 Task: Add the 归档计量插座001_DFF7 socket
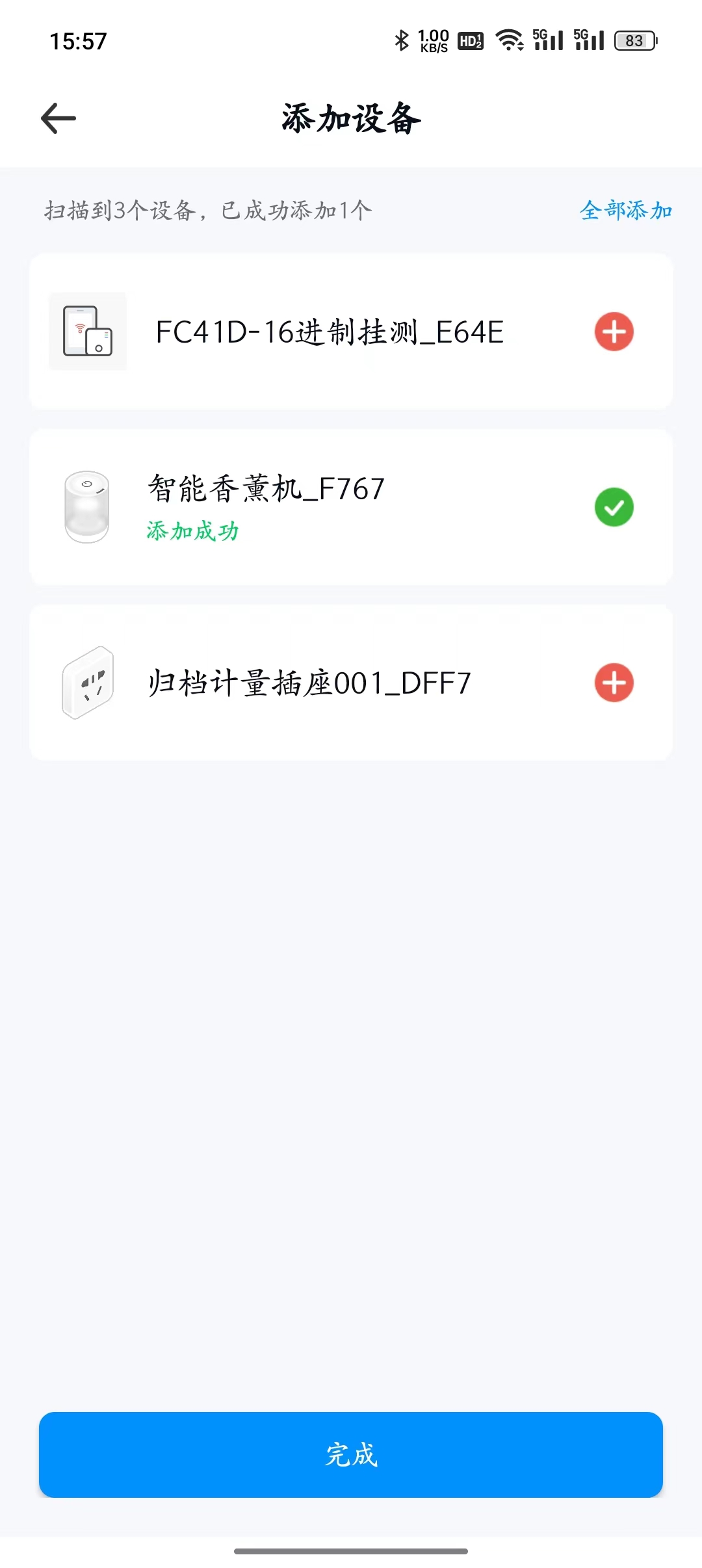point(614,683)
